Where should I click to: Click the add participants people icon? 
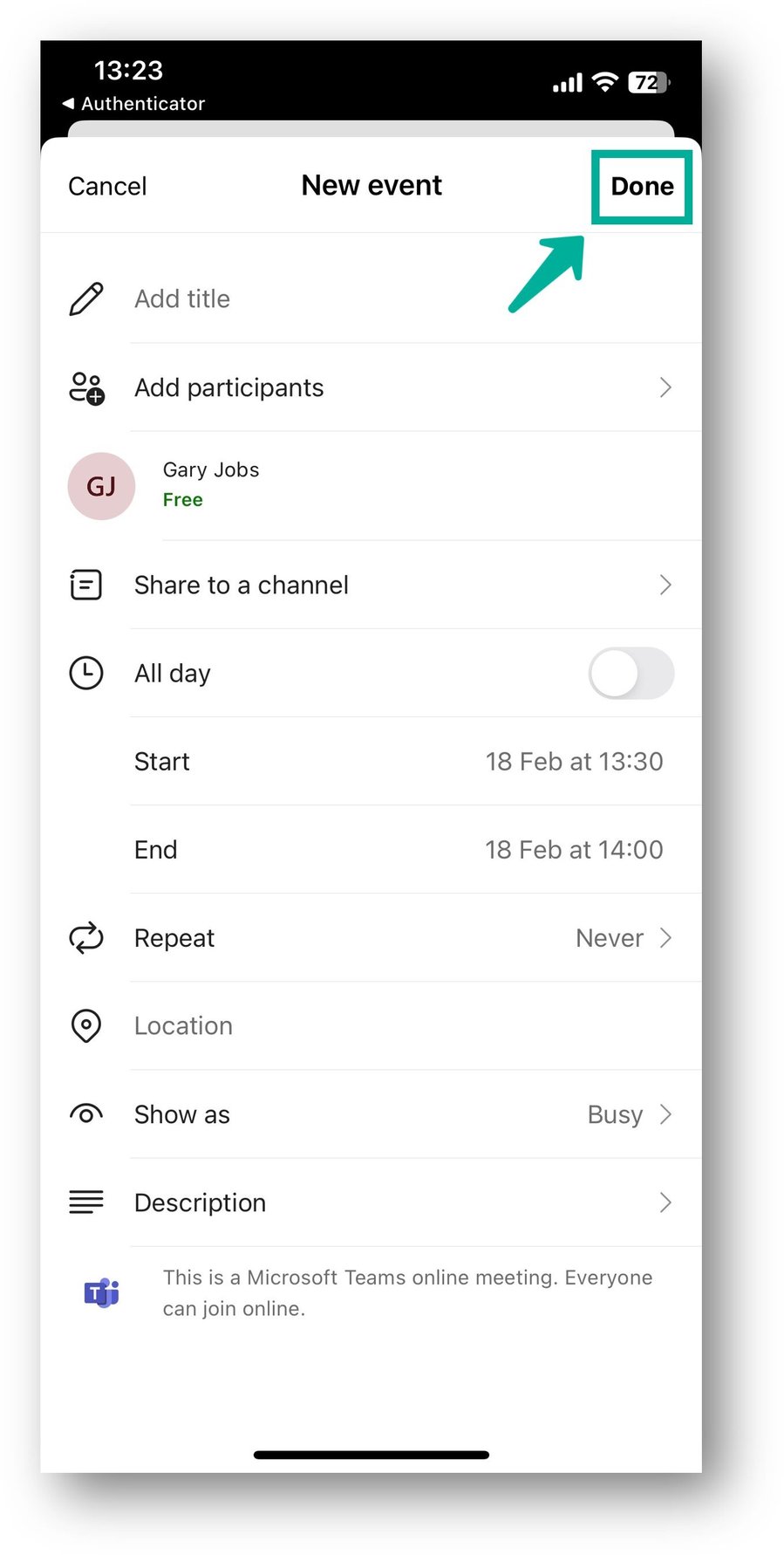(85, 387)
